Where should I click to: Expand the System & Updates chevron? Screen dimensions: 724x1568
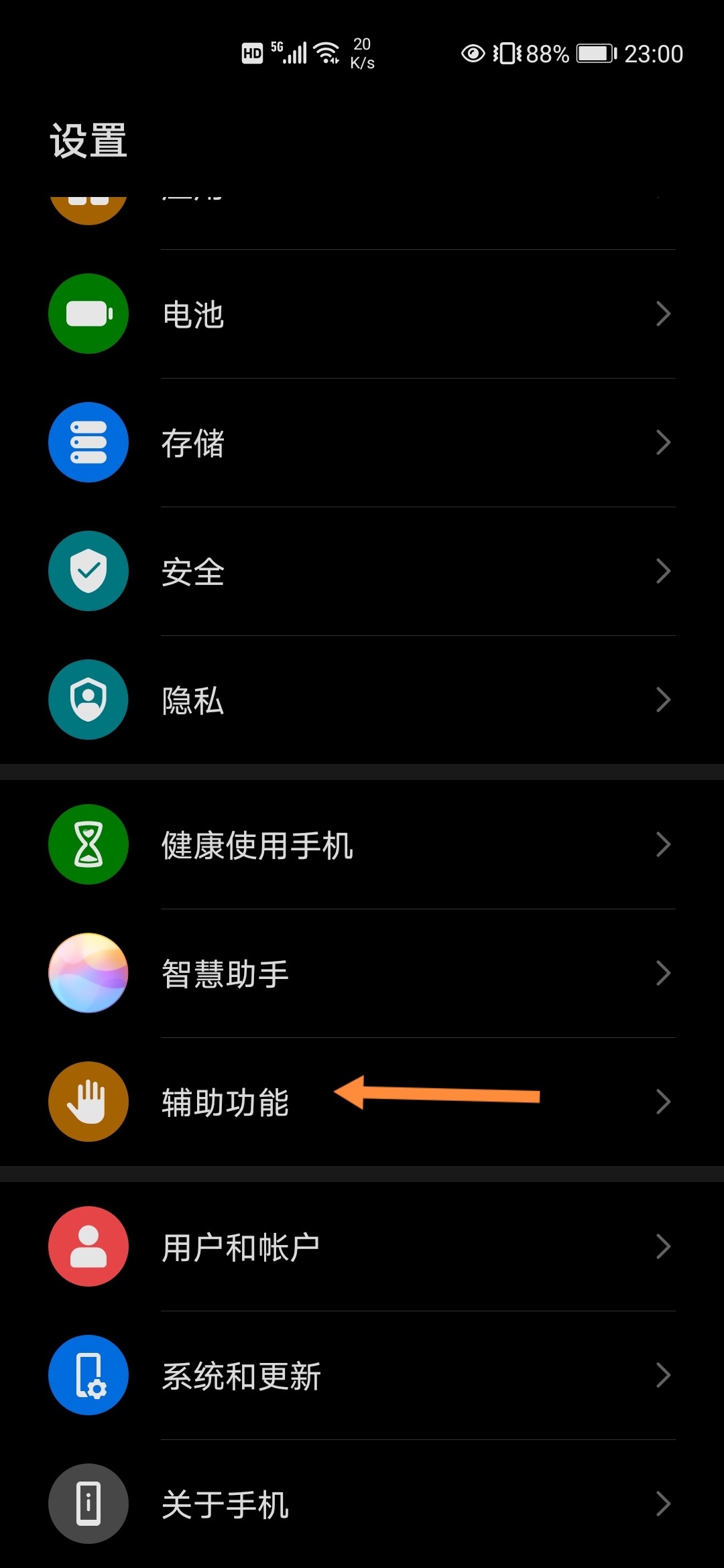point(664,1374)
